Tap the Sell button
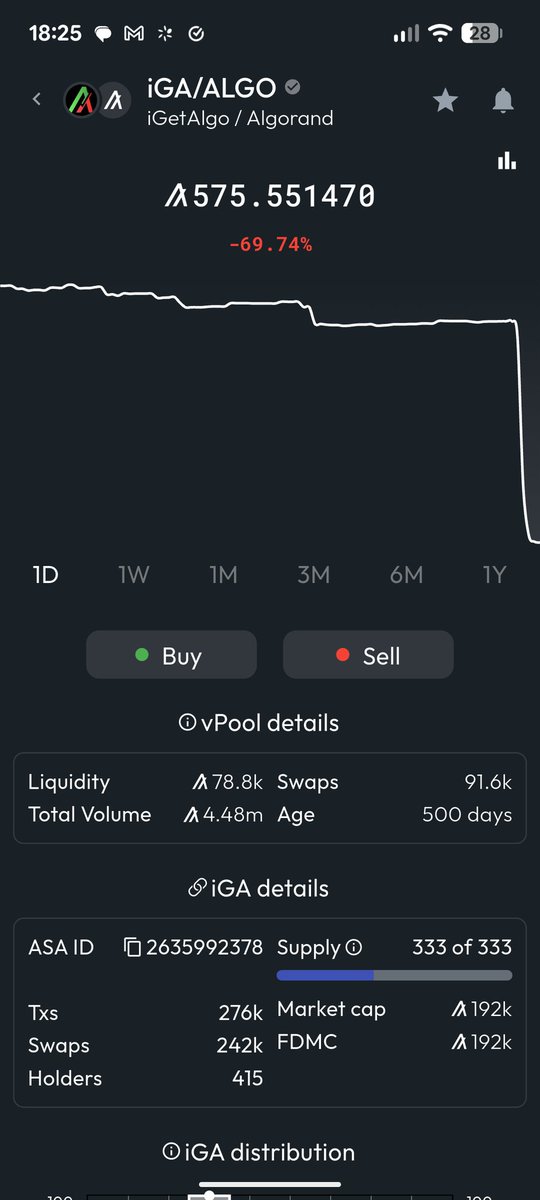Image resolution: width=540 pixels, height=1200 pixels. (x=368, y=655)
